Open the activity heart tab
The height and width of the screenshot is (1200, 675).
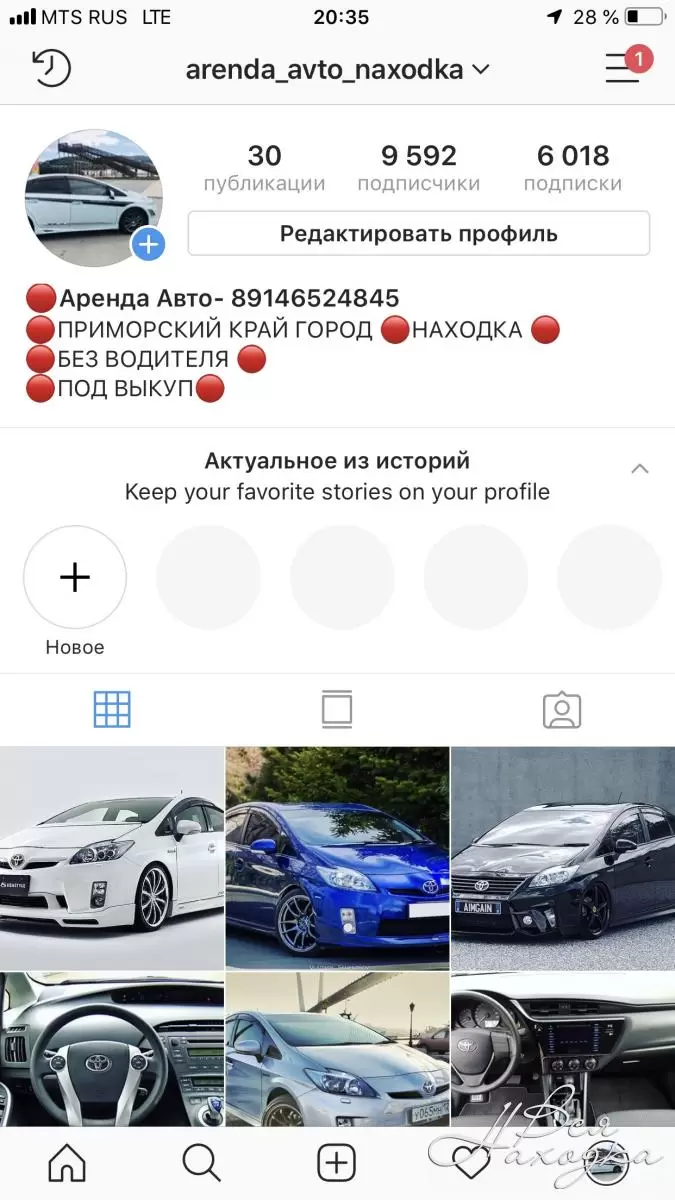click(470, 1162)
